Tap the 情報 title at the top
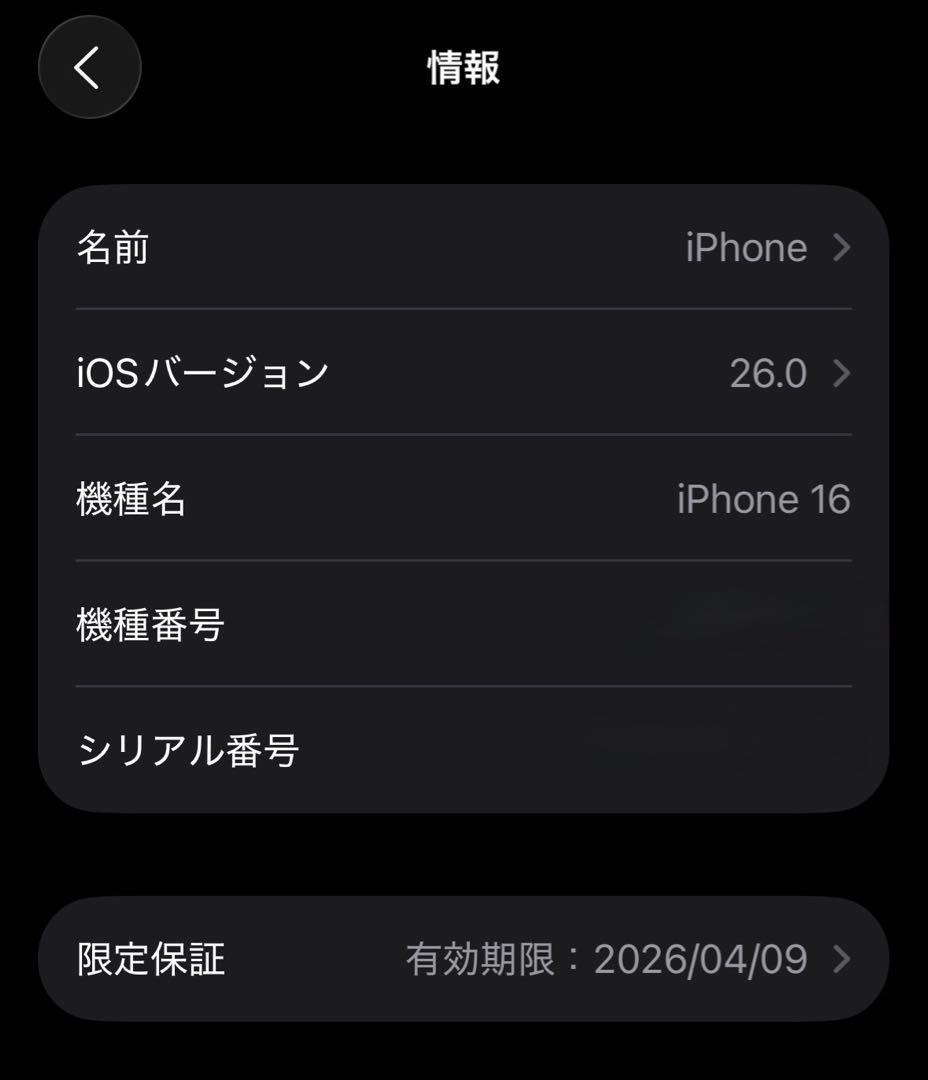Viewport: 928px width, 1080px height. (x=464, y=68)
